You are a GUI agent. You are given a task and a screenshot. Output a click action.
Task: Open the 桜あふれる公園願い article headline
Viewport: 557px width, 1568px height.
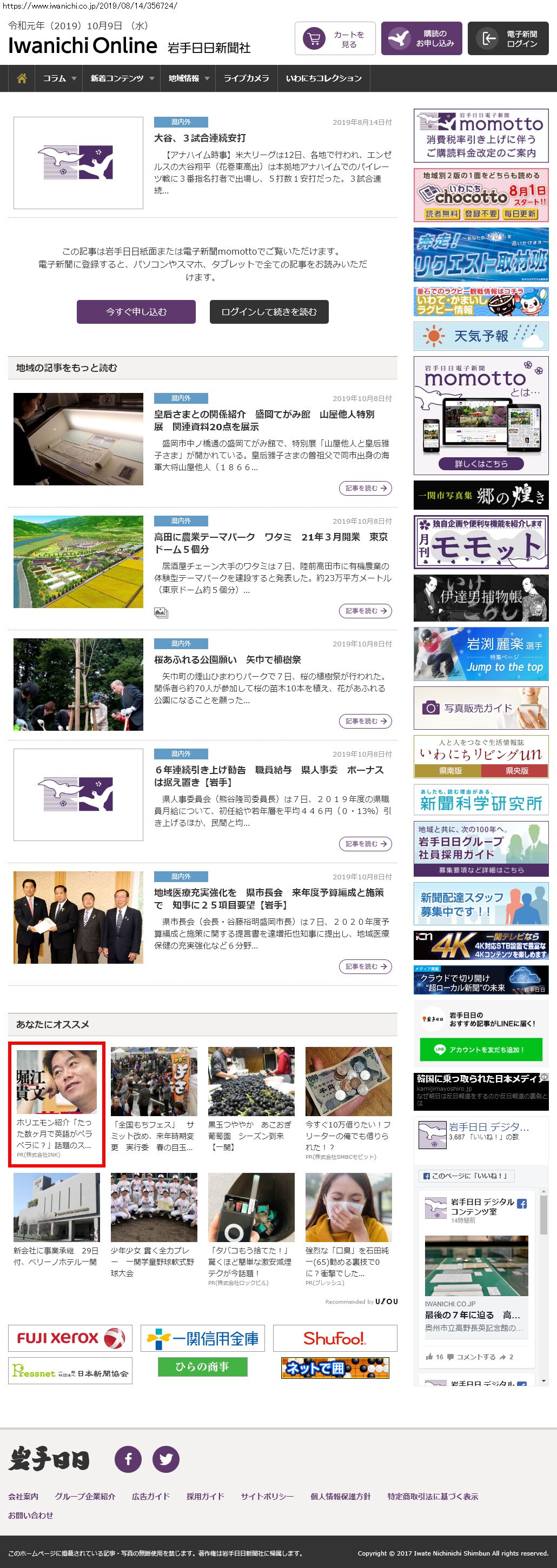point(227,659)
